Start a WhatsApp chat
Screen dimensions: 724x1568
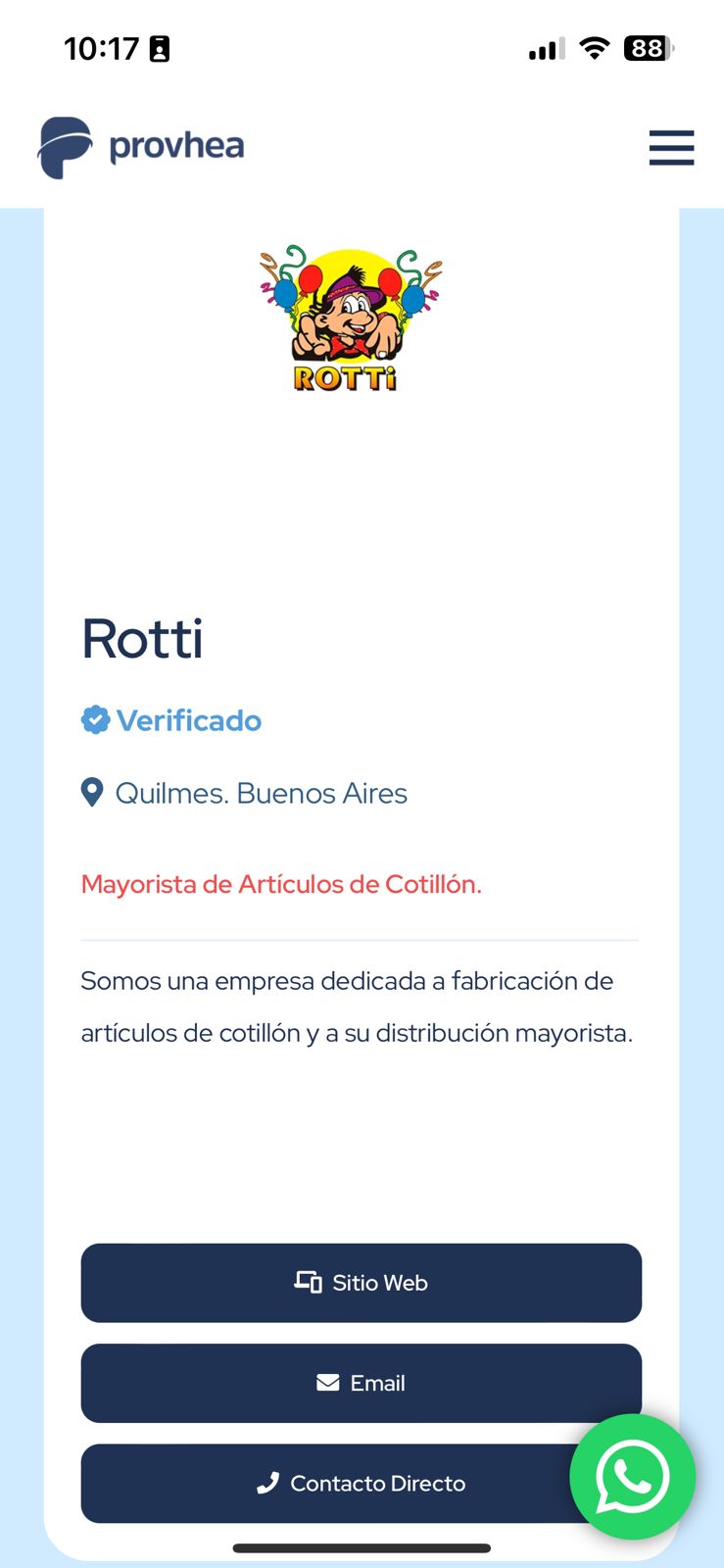pos(633,1476)
